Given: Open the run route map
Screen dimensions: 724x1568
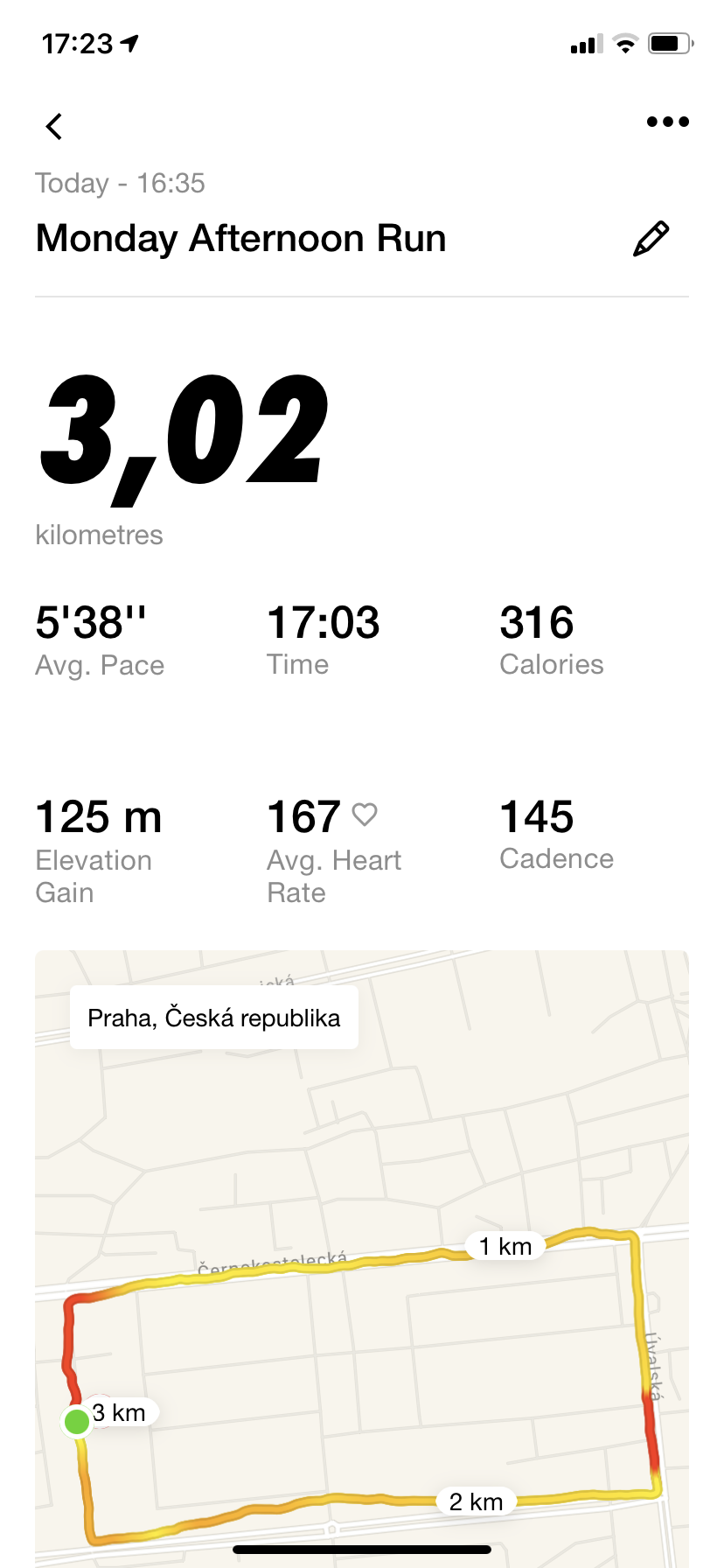Looking at the screenshot, I should 362,1258.
